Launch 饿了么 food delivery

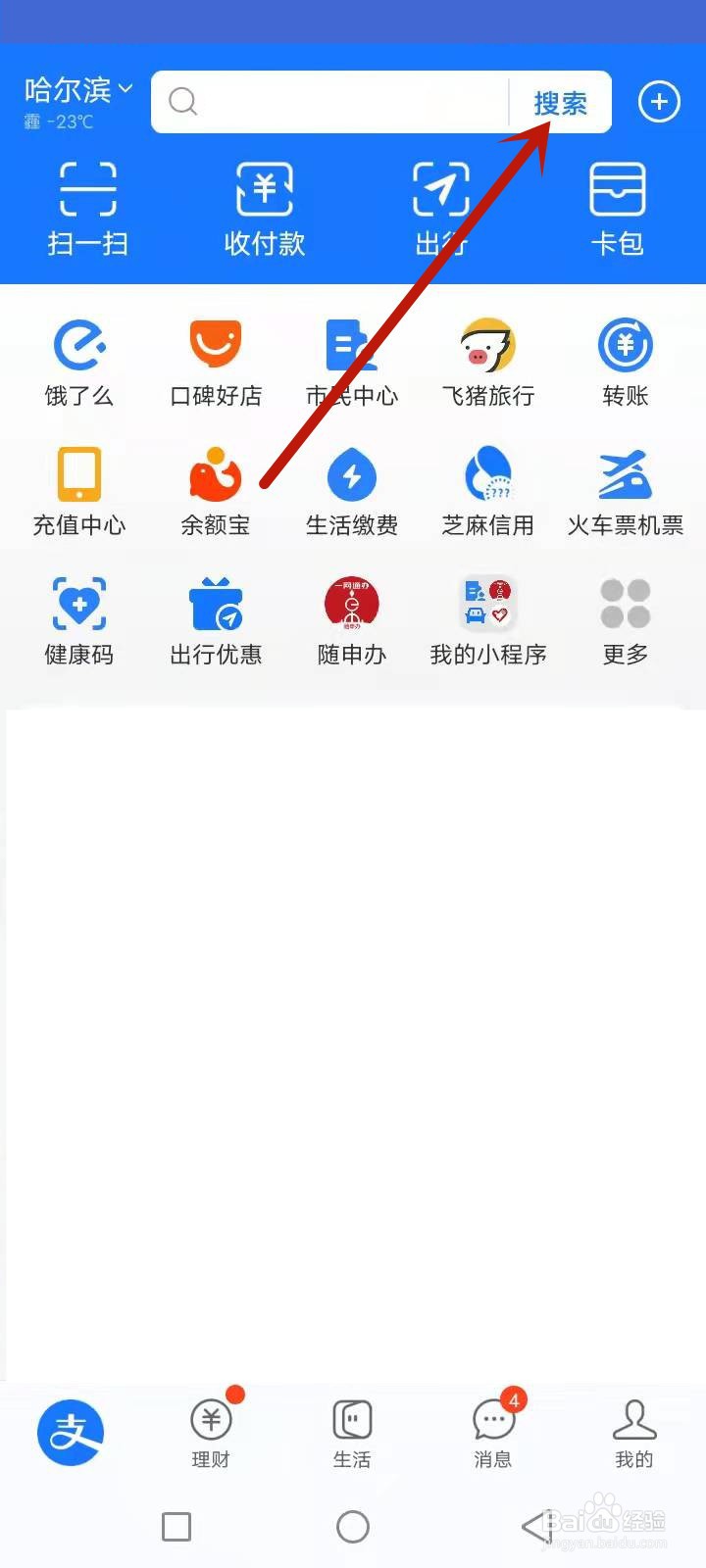79,363
